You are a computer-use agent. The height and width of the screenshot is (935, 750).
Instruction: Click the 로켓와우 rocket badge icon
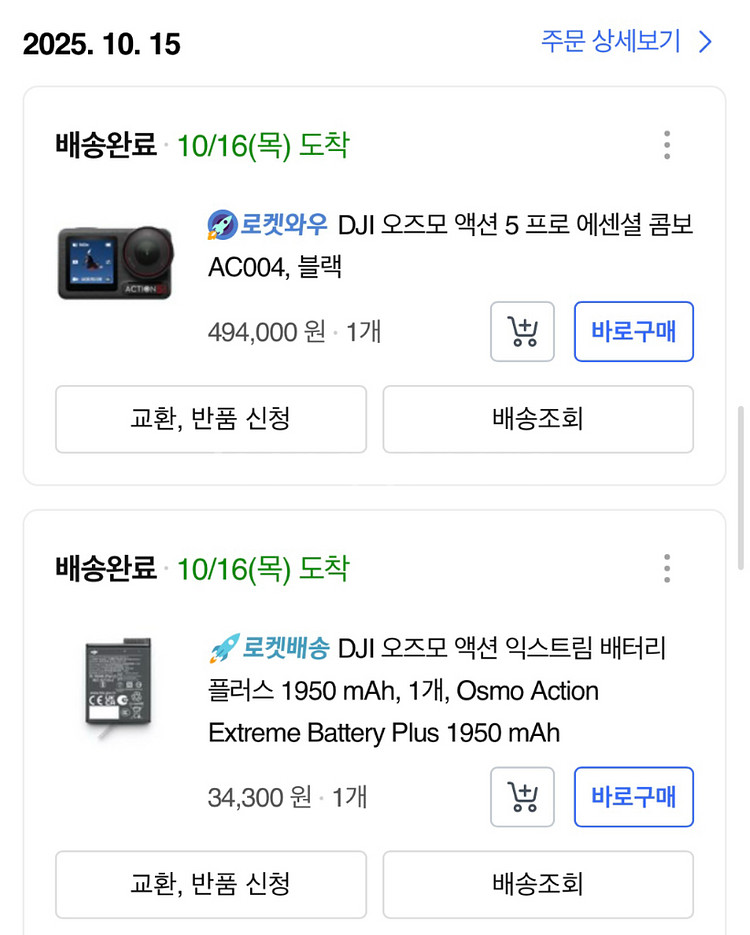(222, 224)
